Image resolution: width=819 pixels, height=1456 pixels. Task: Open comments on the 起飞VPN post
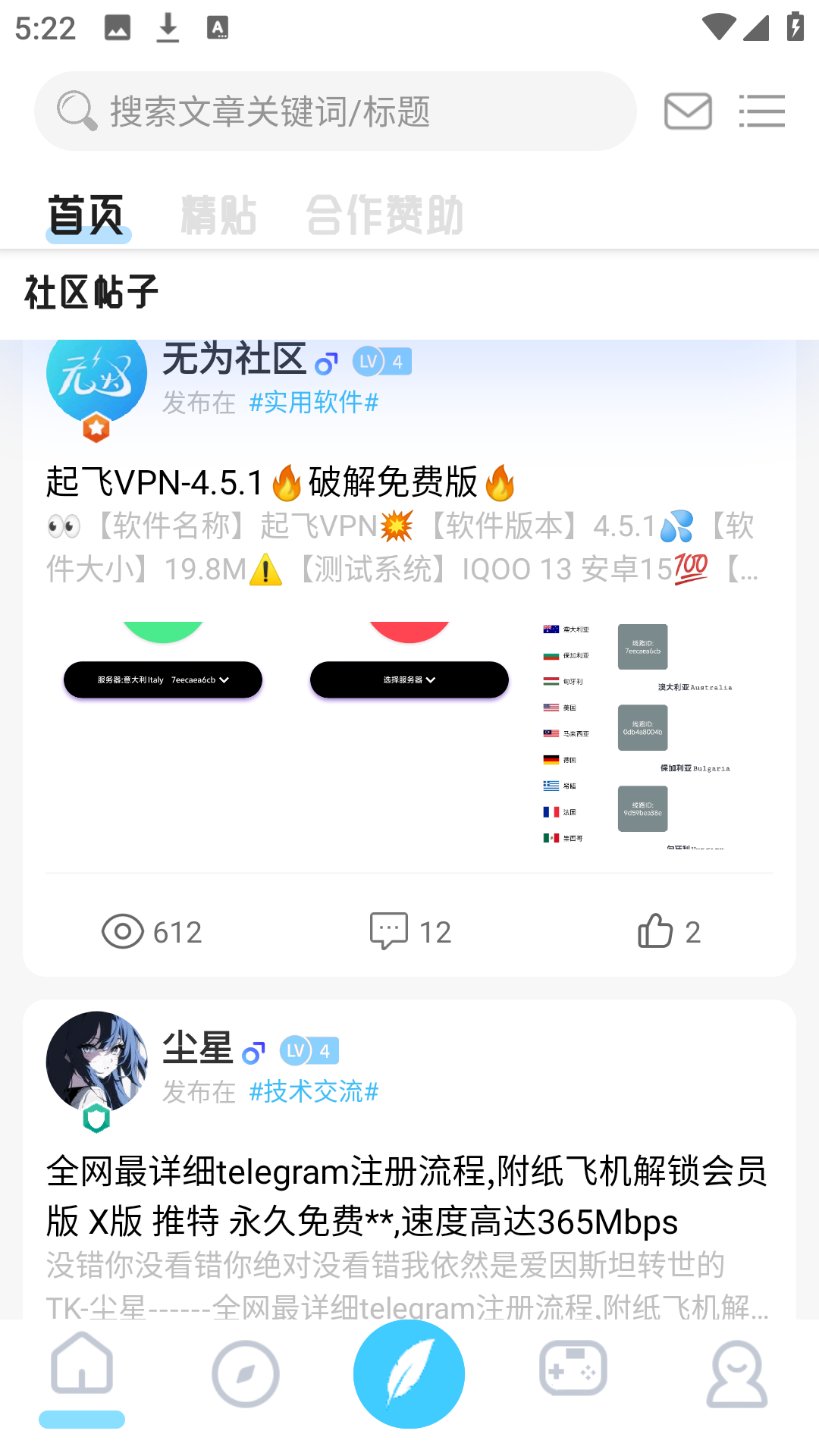tap(410, 931)
